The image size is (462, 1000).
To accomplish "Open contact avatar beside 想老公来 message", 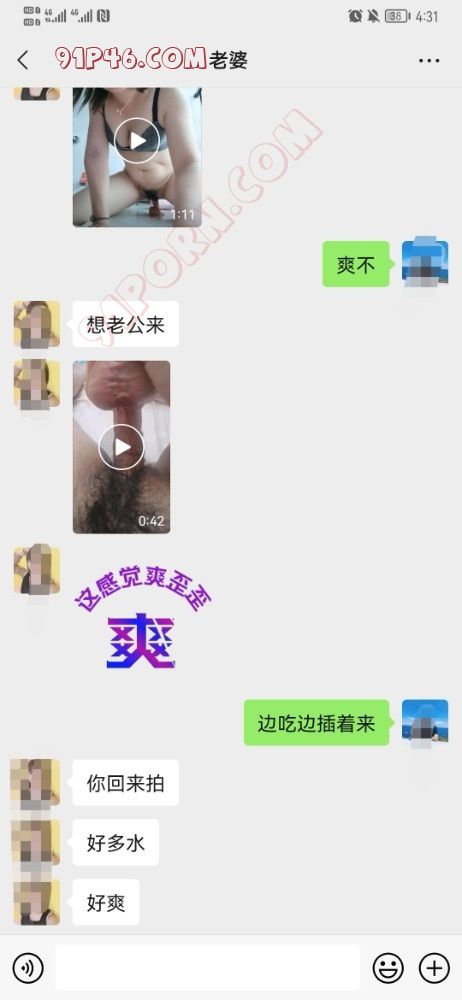I will coord(37,325).
